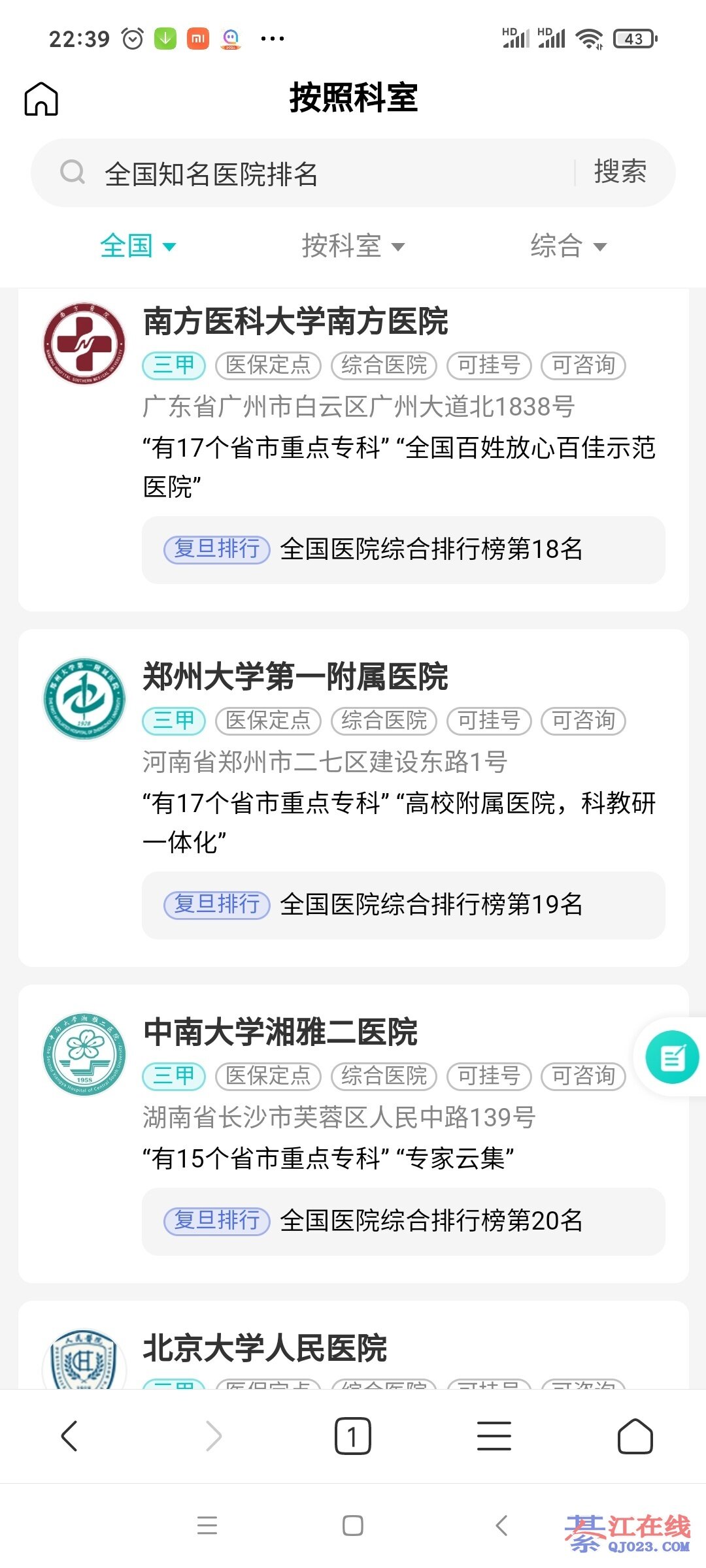Tap the system recent apps button
706x1568 pixels.
pos(207,1526)
